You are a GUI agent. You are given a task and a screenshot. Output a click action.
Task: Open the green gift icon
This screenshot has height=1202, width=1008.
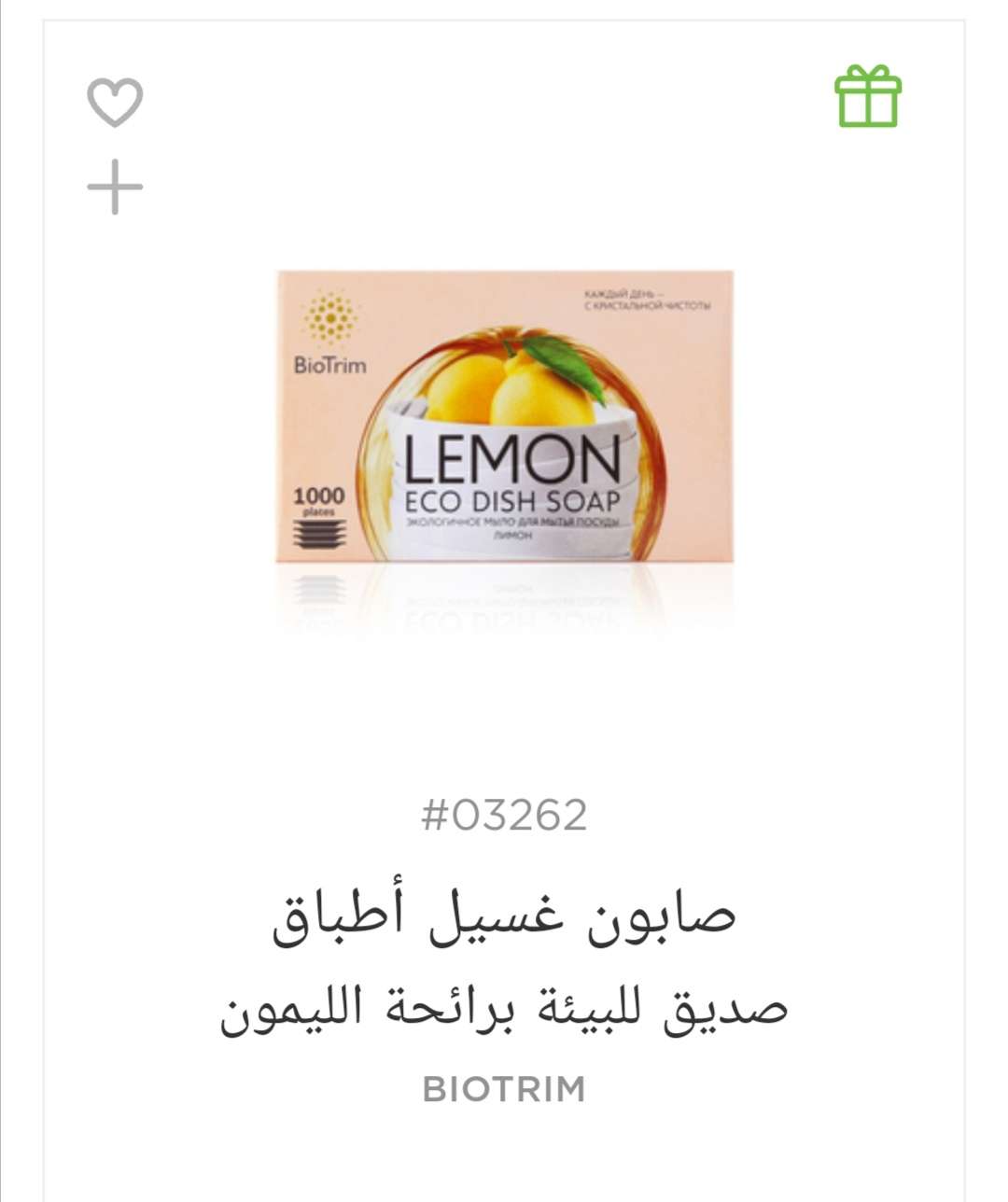(868, 96)
